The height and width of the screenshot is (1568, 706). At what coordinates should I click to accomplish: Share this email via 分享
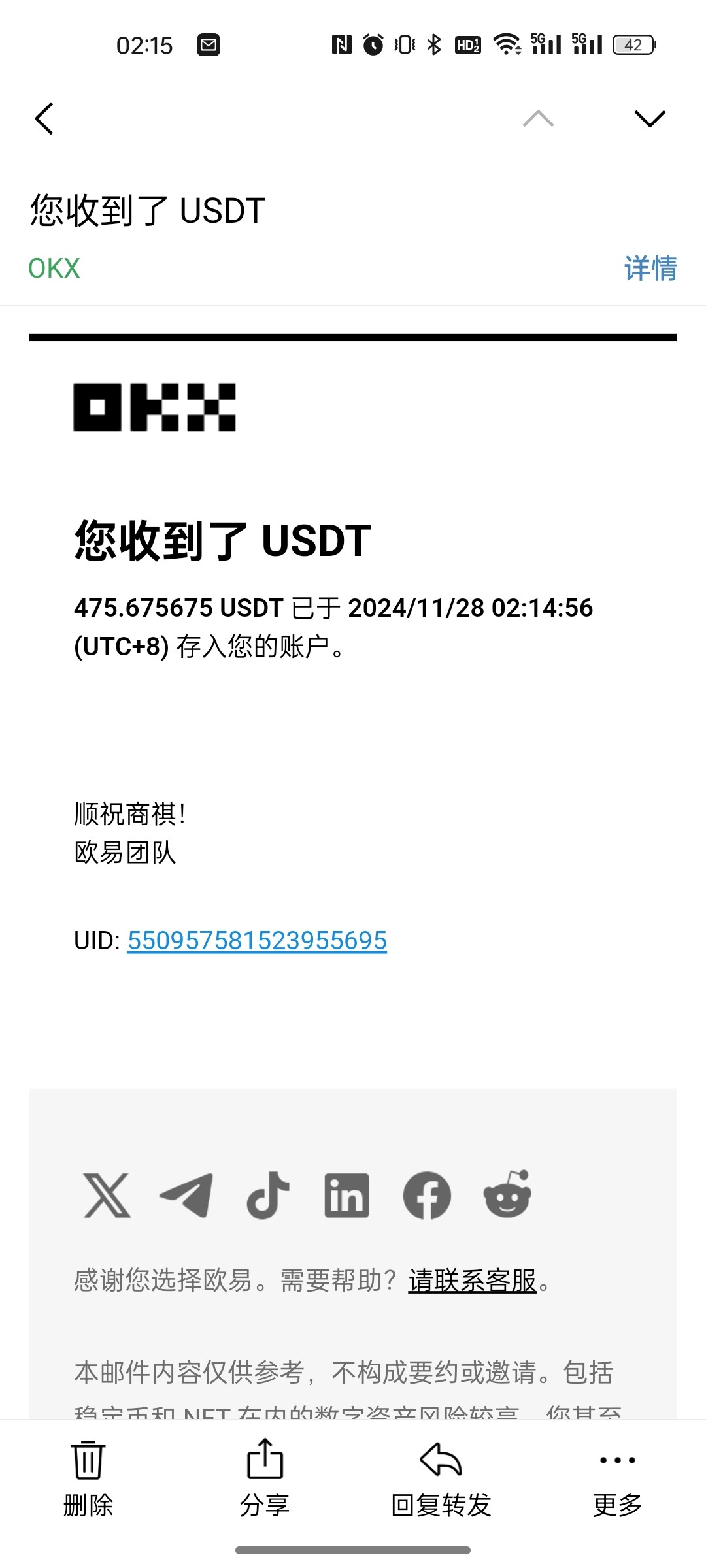[x=265, y=1478]
